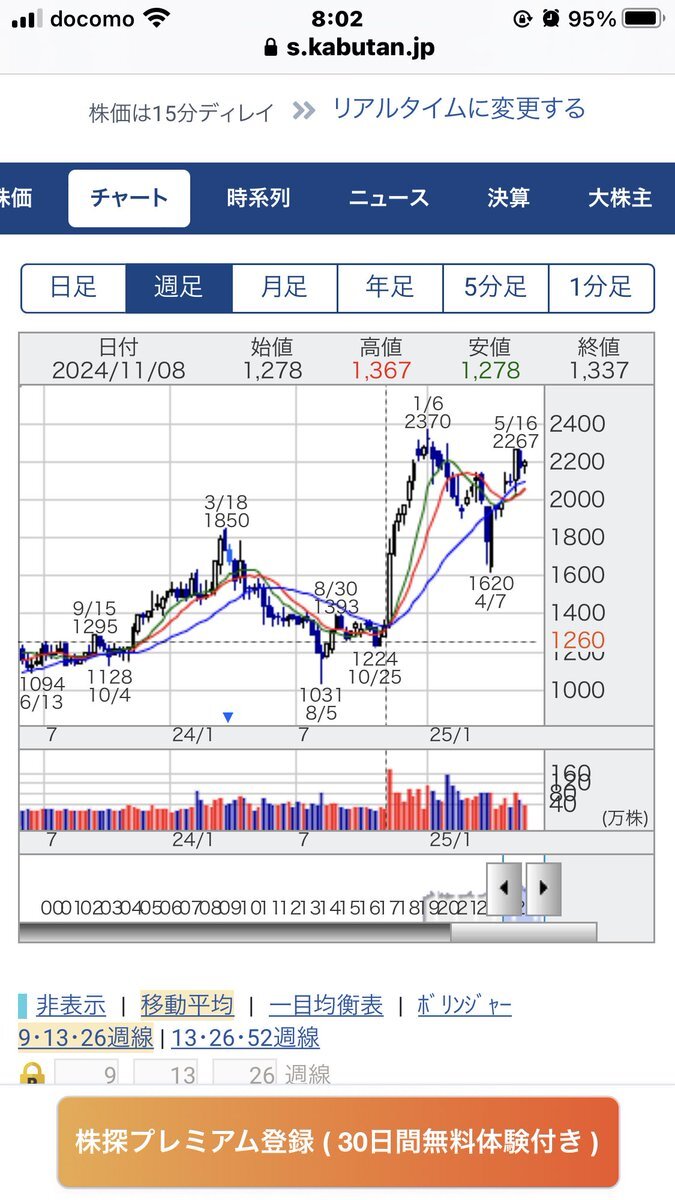Tap the chart range right arrow
Viewport: 675px width, 1200px height.
(x=543, y=887)
